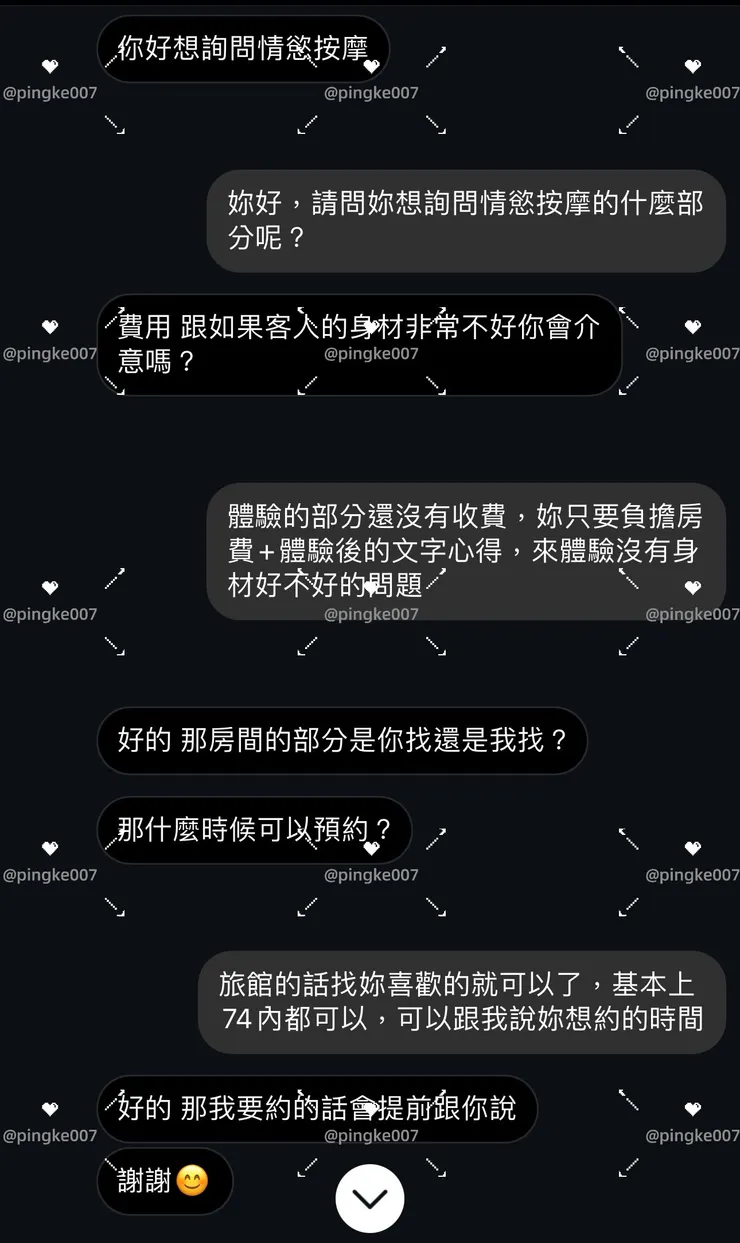The width and height of the screenshot is (740, 1243).
Task: Toggle the bottom-right heart marker
Action: tap(692, 1108)
